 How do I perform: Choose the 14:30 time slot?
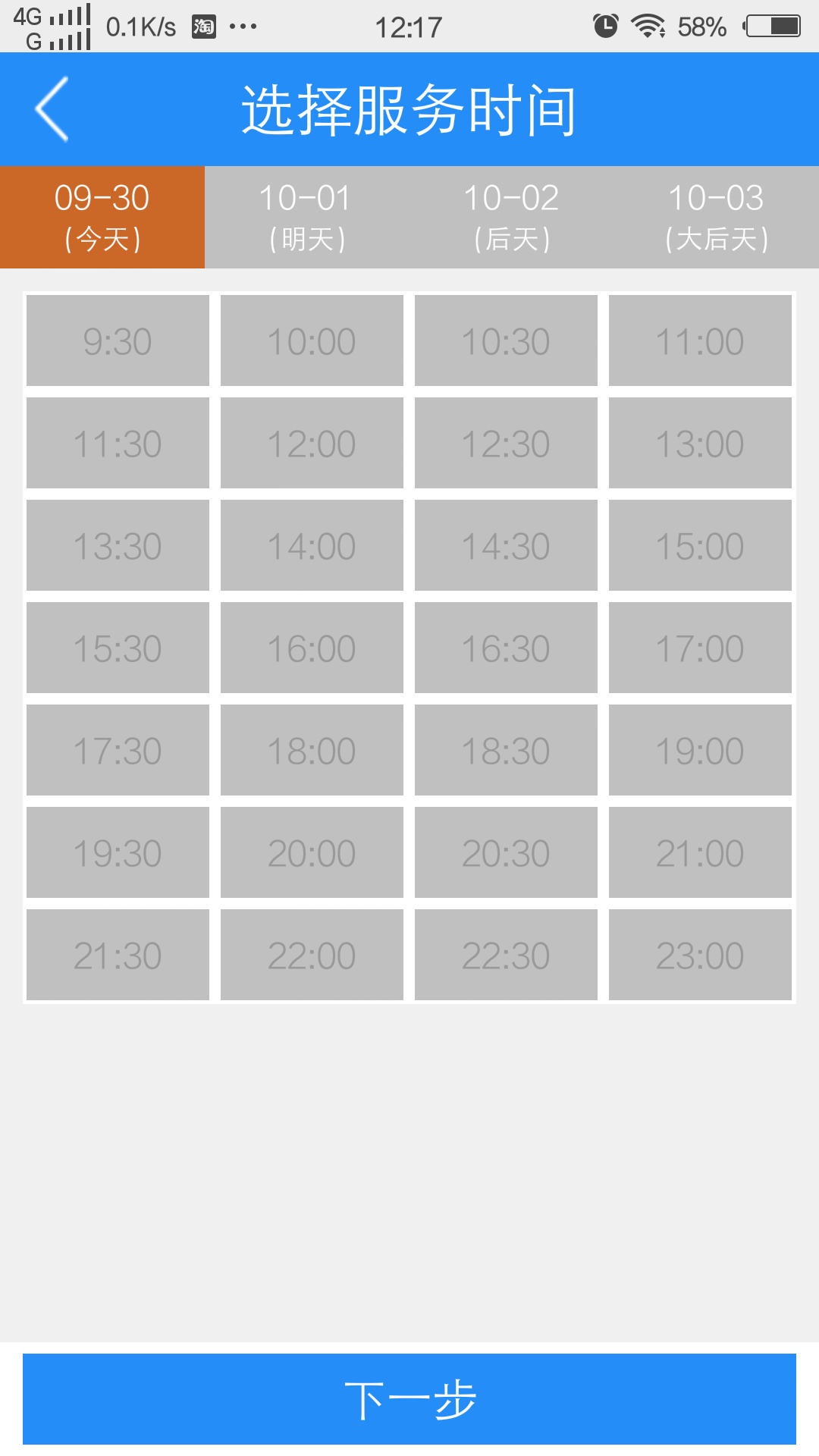506,545
